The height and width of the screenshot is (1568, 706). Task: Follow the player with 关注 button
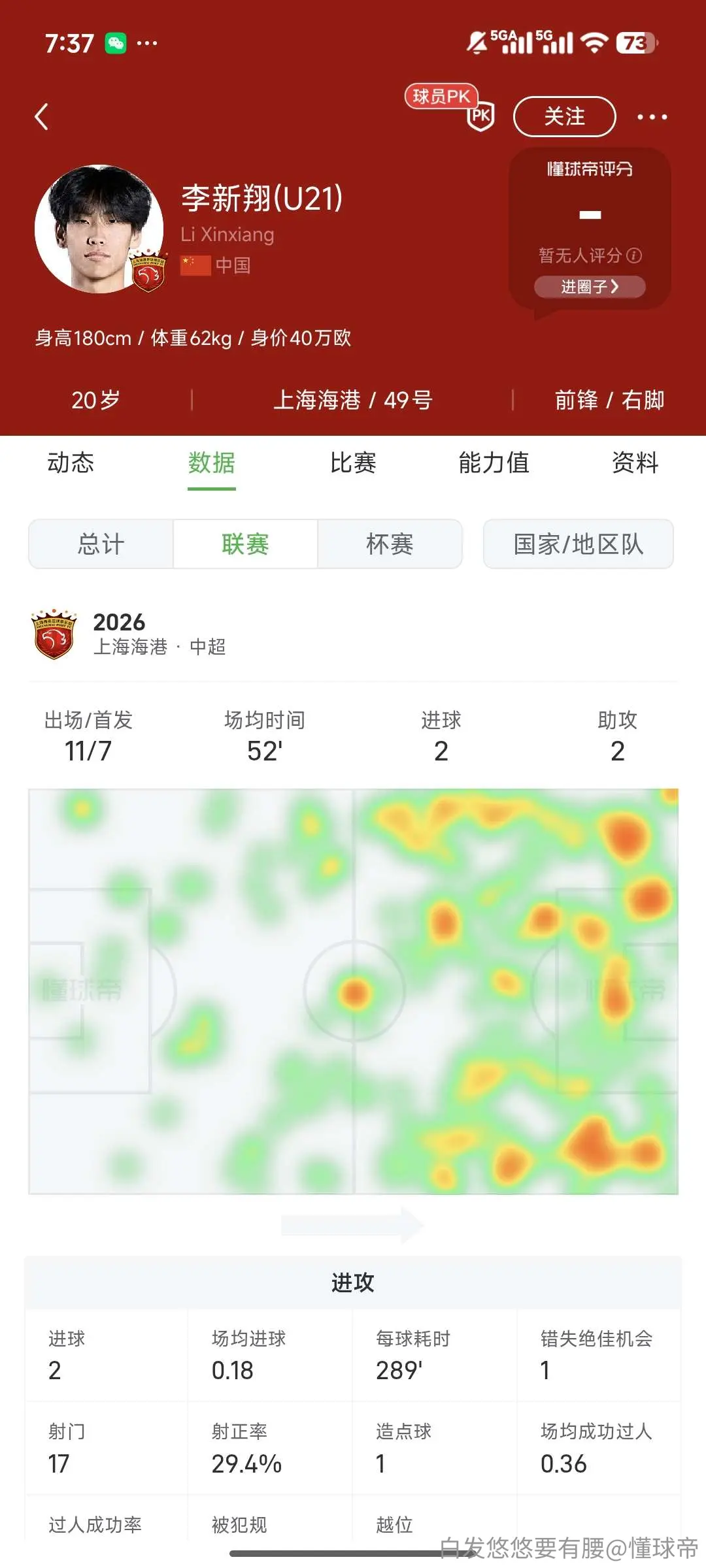pos(565,117)
